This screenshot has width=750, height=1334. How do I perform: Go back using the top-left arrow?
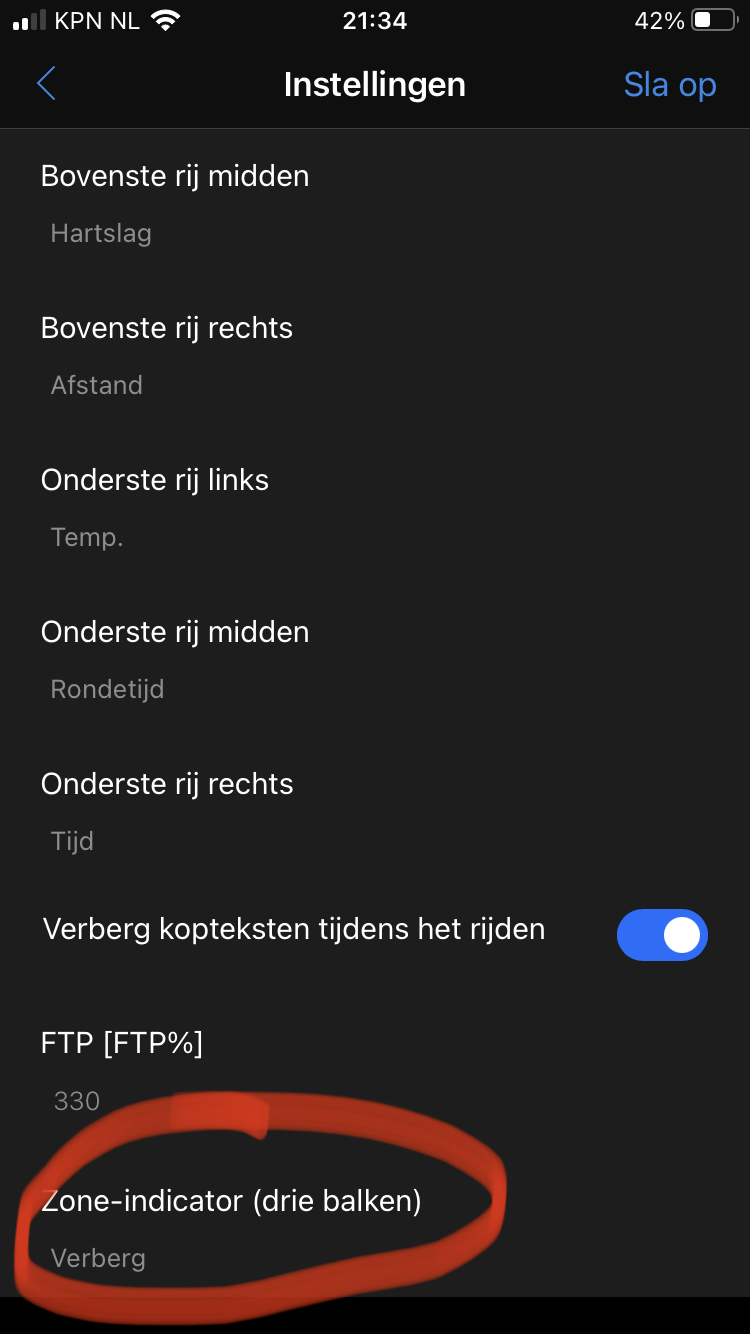(46, 84)
